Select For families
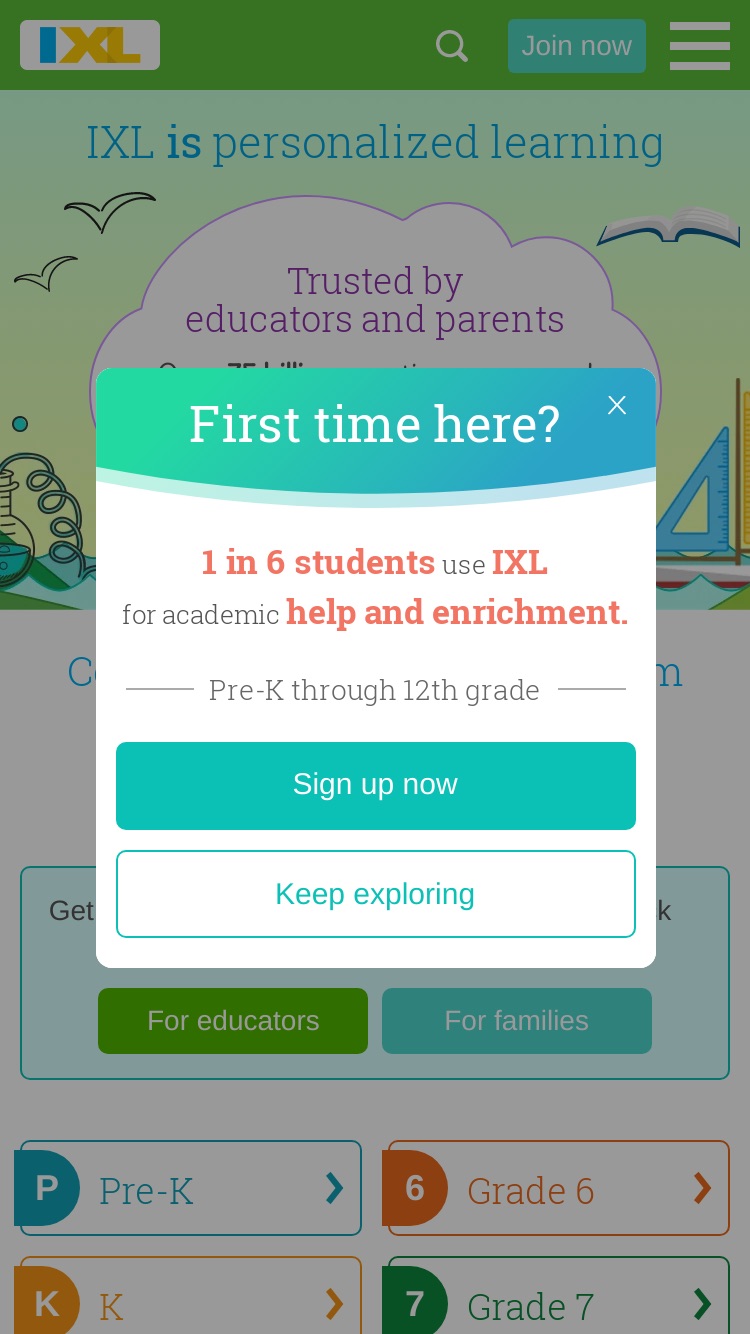 [x=517, y=1021]
